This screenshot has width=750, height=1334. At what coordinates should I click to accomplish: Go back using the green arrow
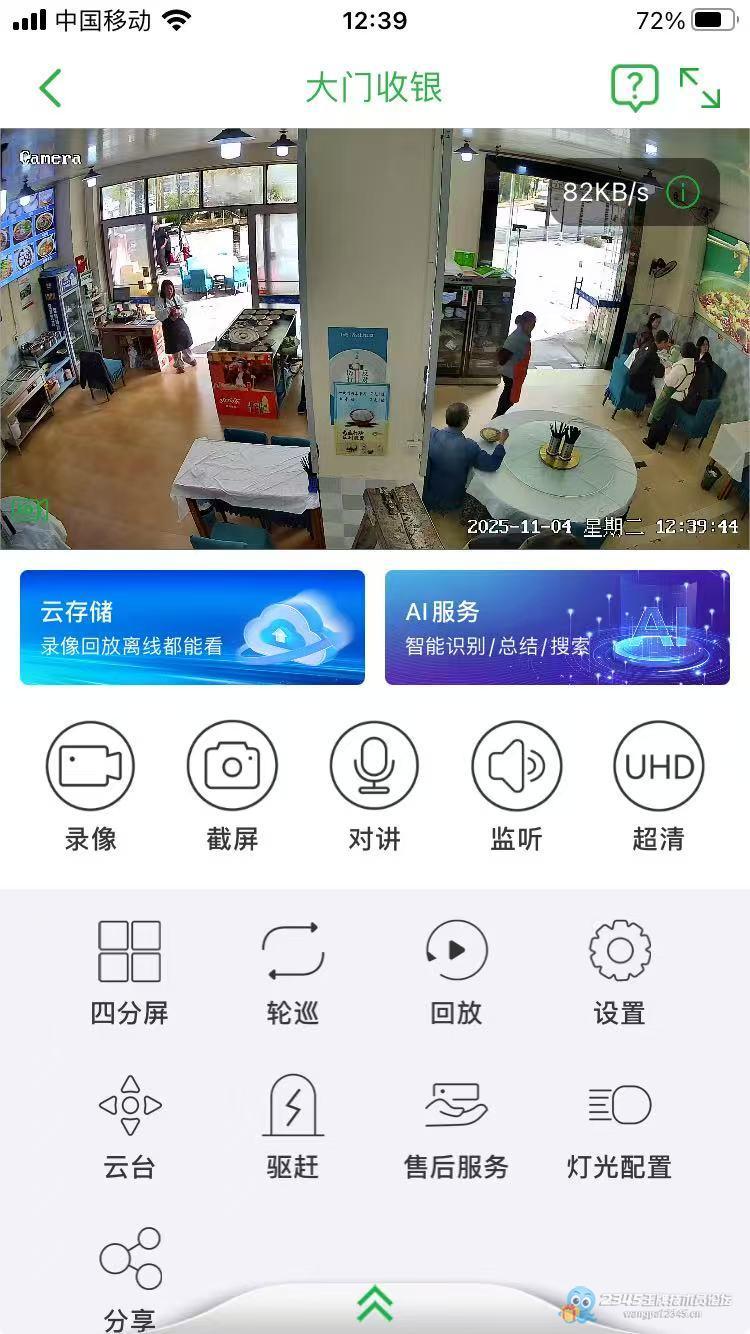[50, 88]
